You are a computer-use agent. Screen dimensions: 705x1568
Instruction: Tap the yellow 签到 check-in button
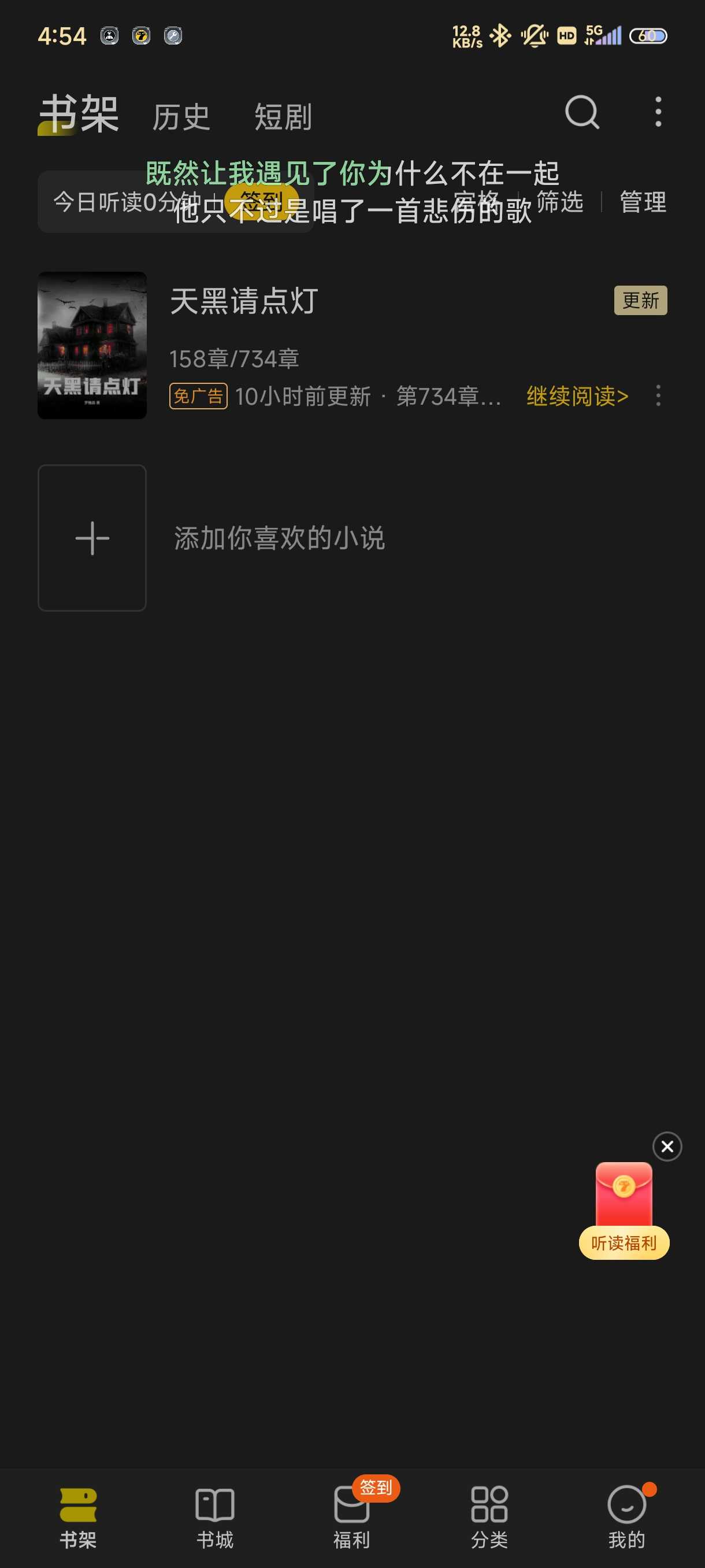click(x=262, y=201)
